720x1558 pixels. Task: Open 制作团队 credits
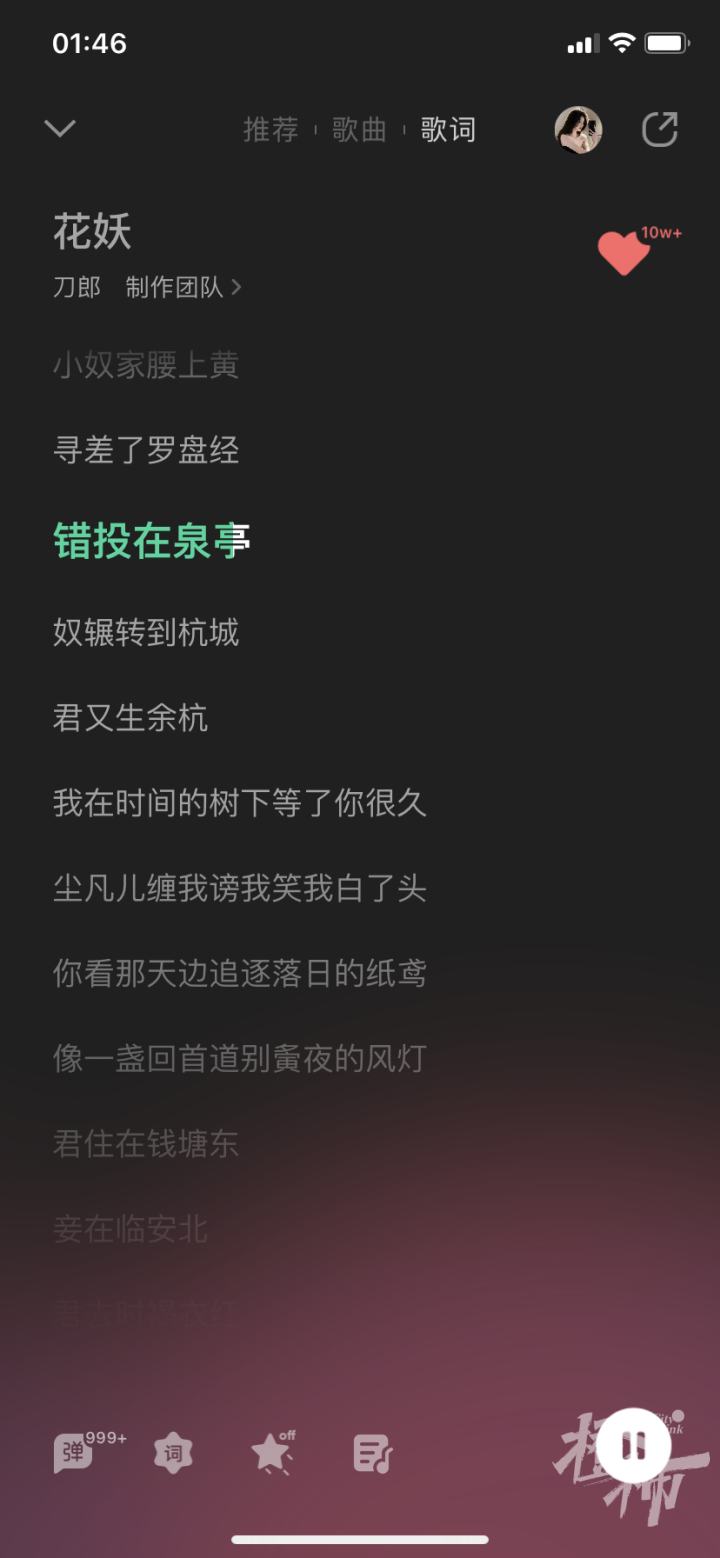click(x=183, y=288)
